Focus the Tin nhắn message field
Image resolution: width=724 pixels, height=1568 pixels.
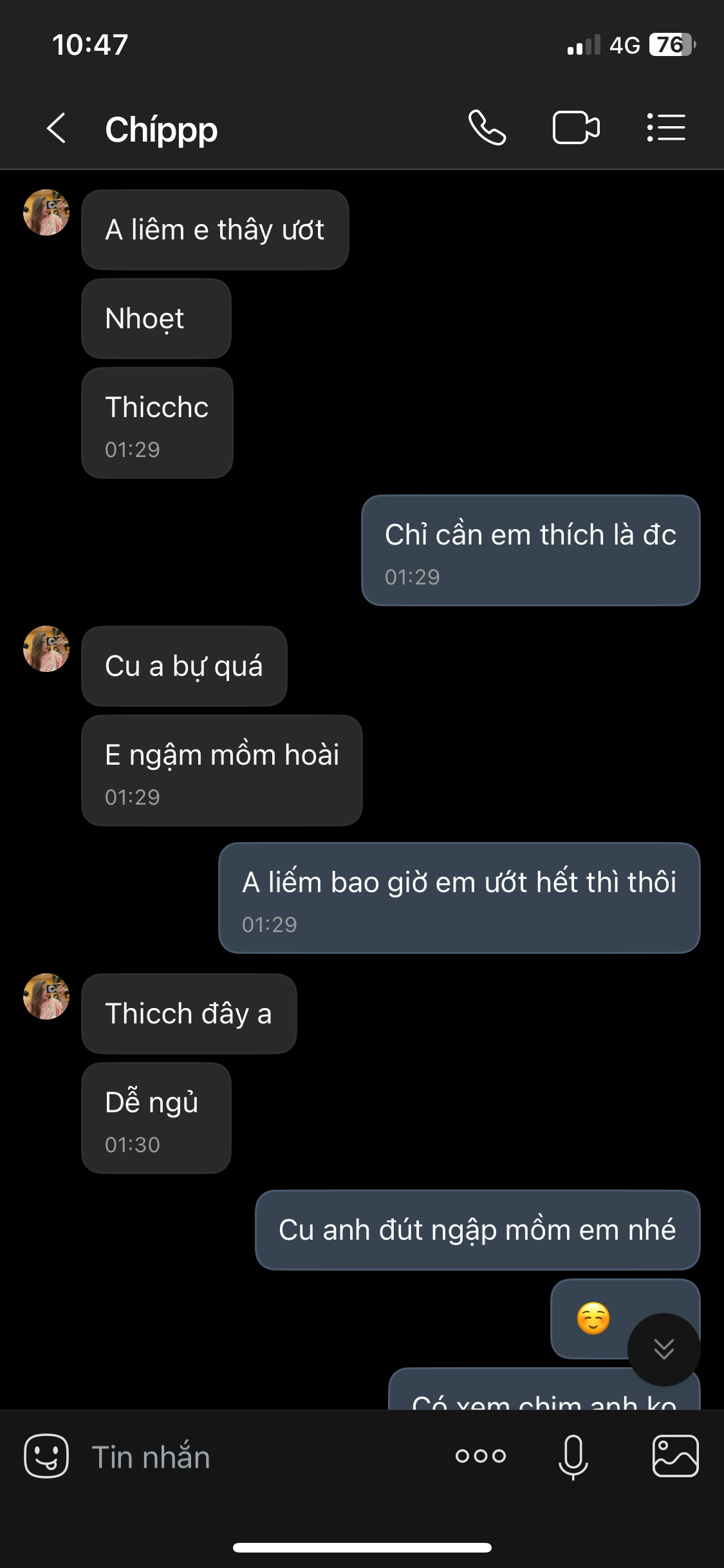[x=257, y=1457]
